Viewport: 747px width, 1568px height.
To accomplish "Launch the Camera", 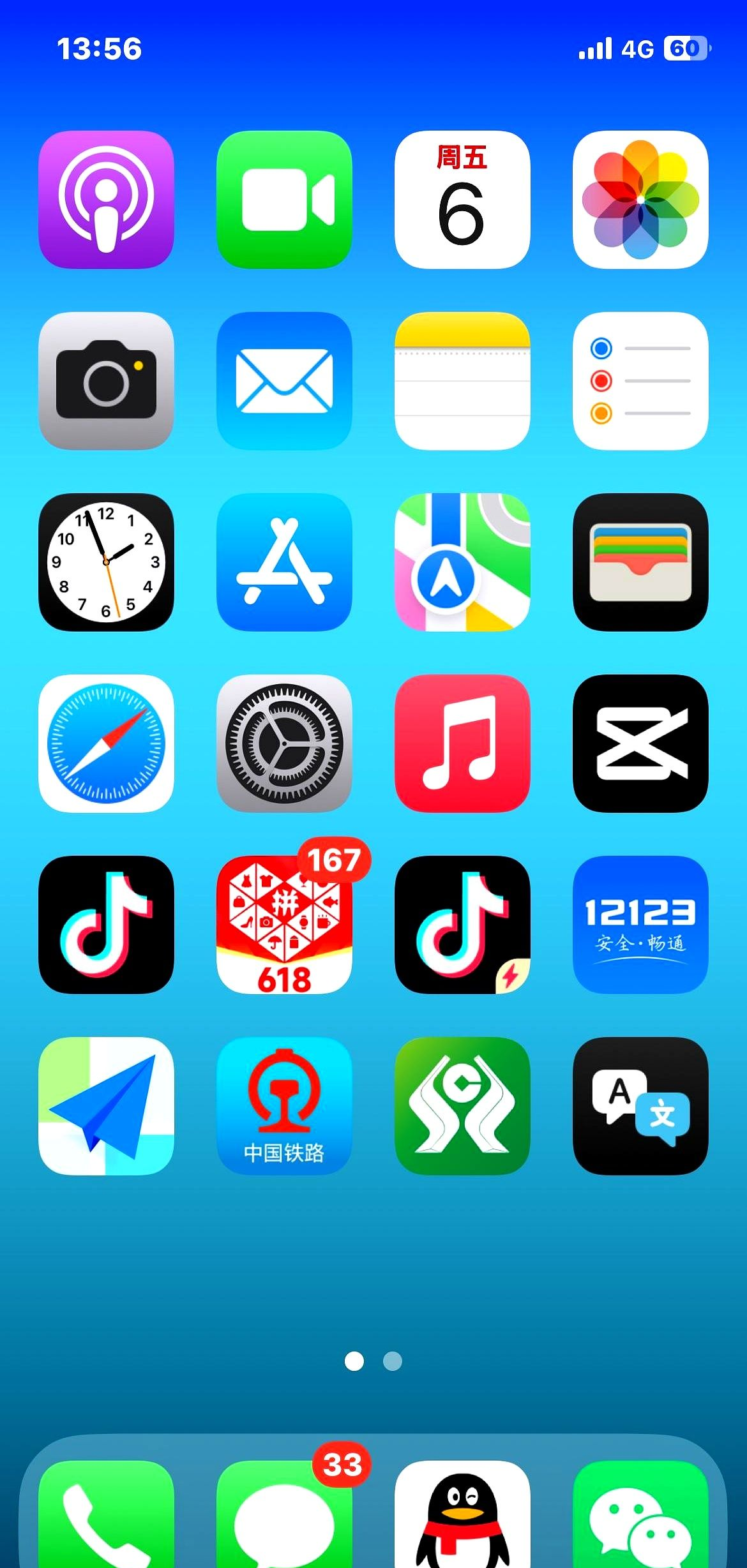I will [x=106, y=381].
